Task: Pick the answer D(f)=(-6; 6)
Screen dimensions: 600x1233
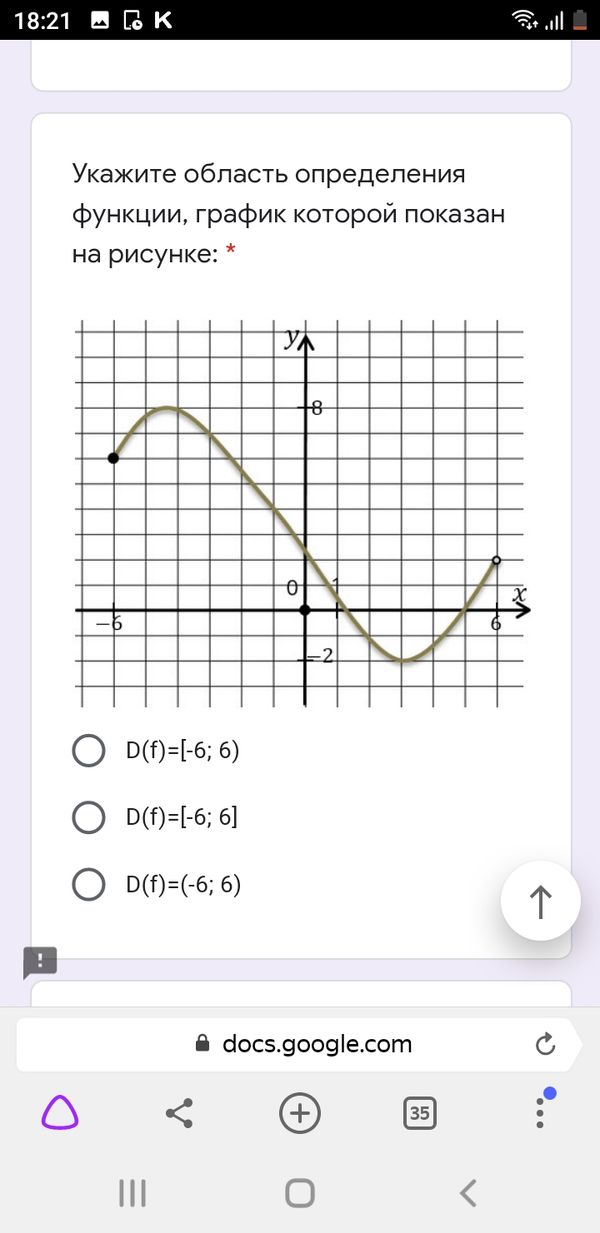Action: (x=89, y=885)
